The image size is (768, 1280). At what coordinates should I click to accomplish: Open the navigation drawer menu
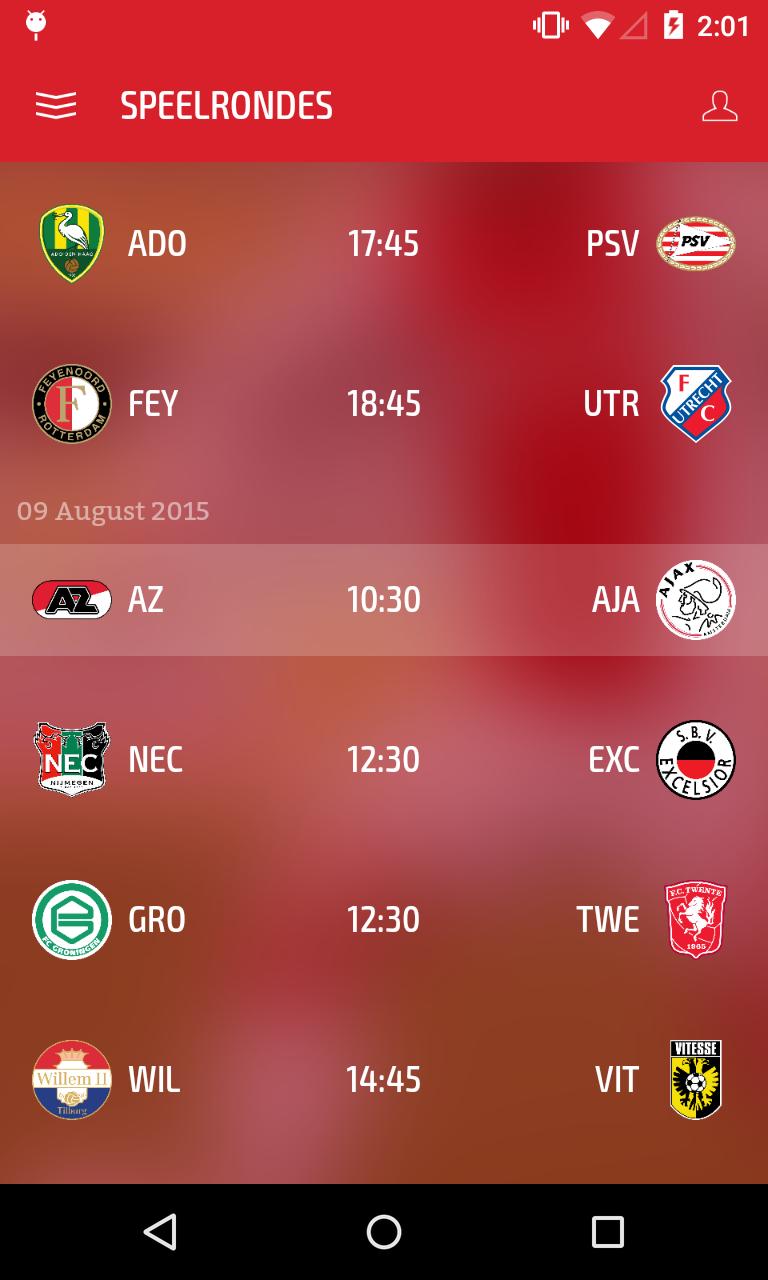[x=56, y=105]
